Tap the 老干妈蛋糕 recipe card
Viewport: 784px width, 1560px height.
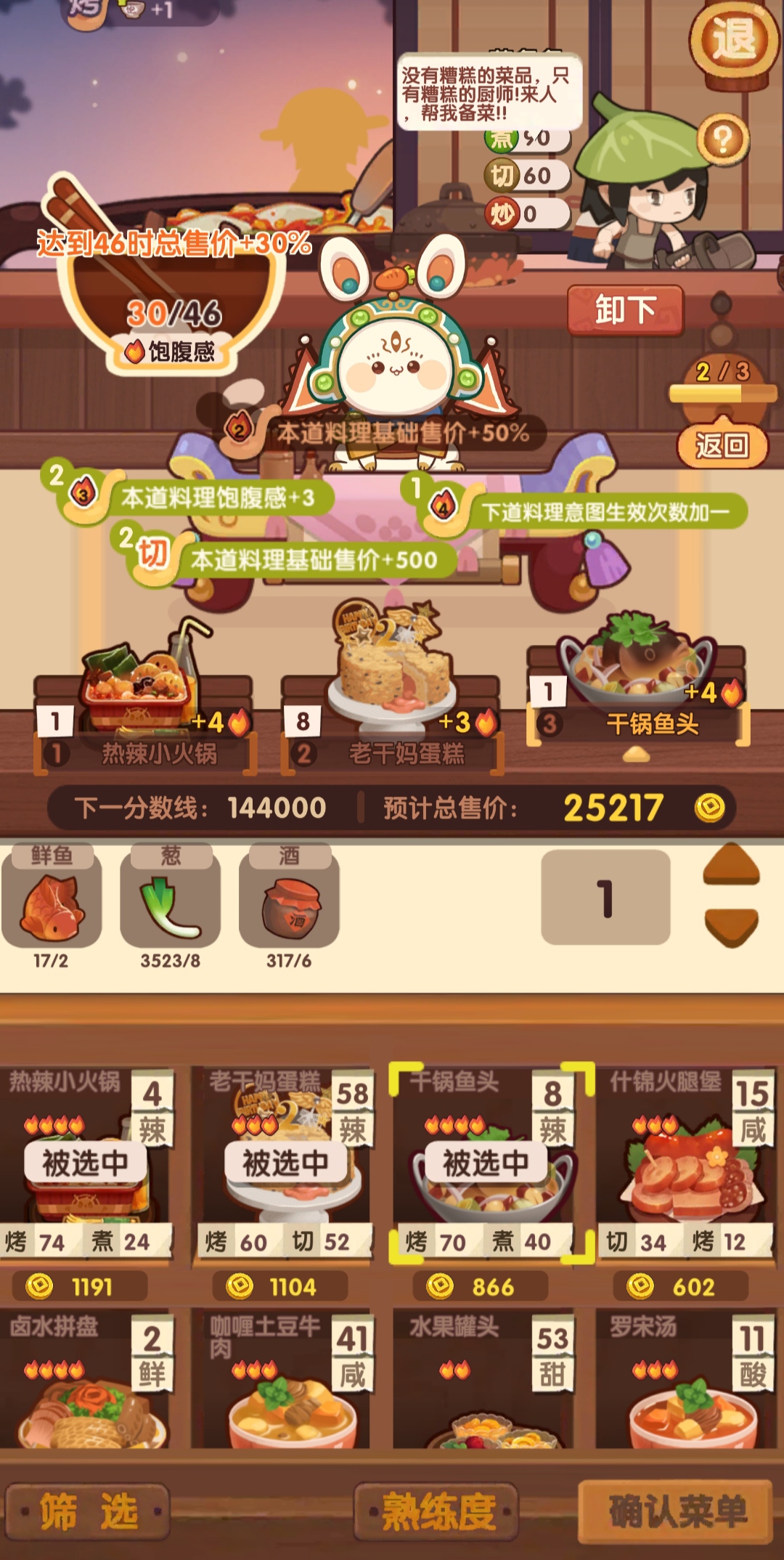click(285, 1162)
